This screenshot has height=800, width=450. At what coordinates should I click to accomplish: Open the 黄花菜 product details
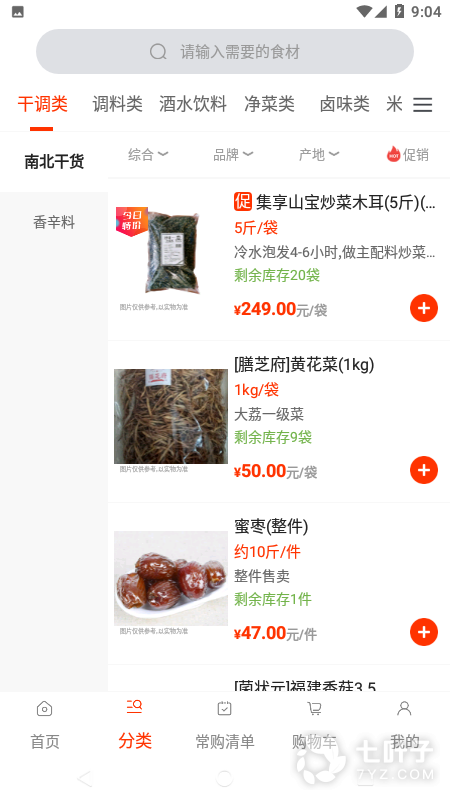(x=304, y=365)
